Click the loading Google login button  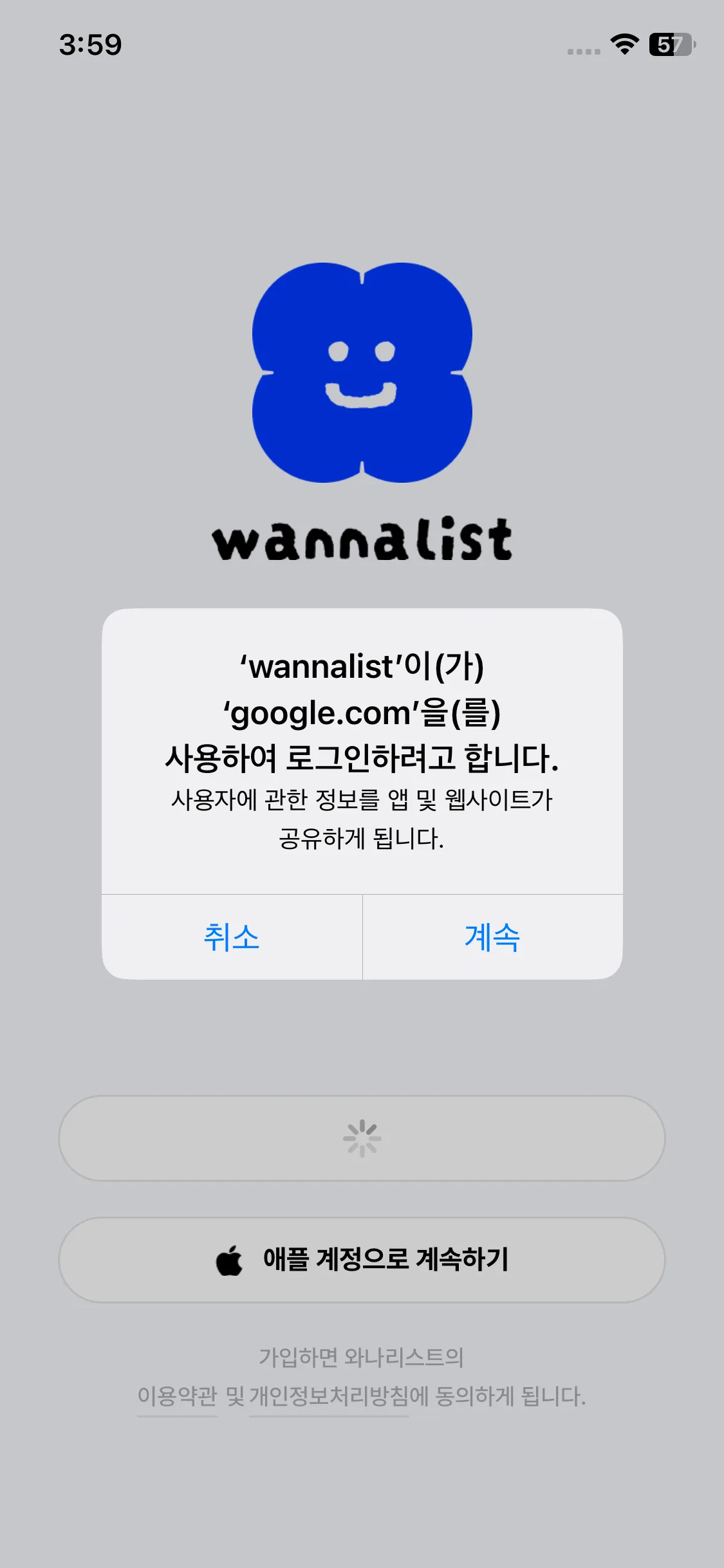(362, 1138)
